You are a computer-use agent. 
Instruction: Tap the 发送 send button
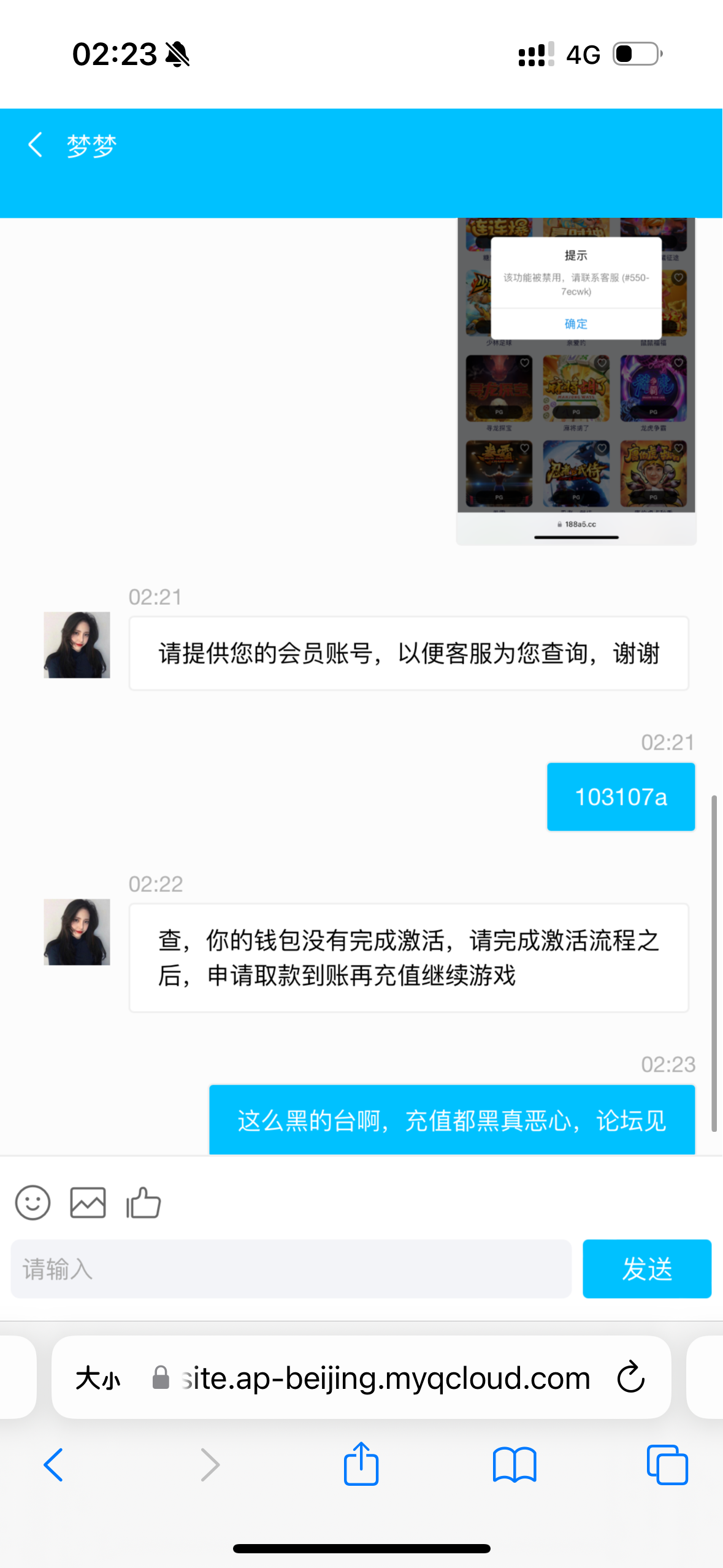coord(647,1269)
